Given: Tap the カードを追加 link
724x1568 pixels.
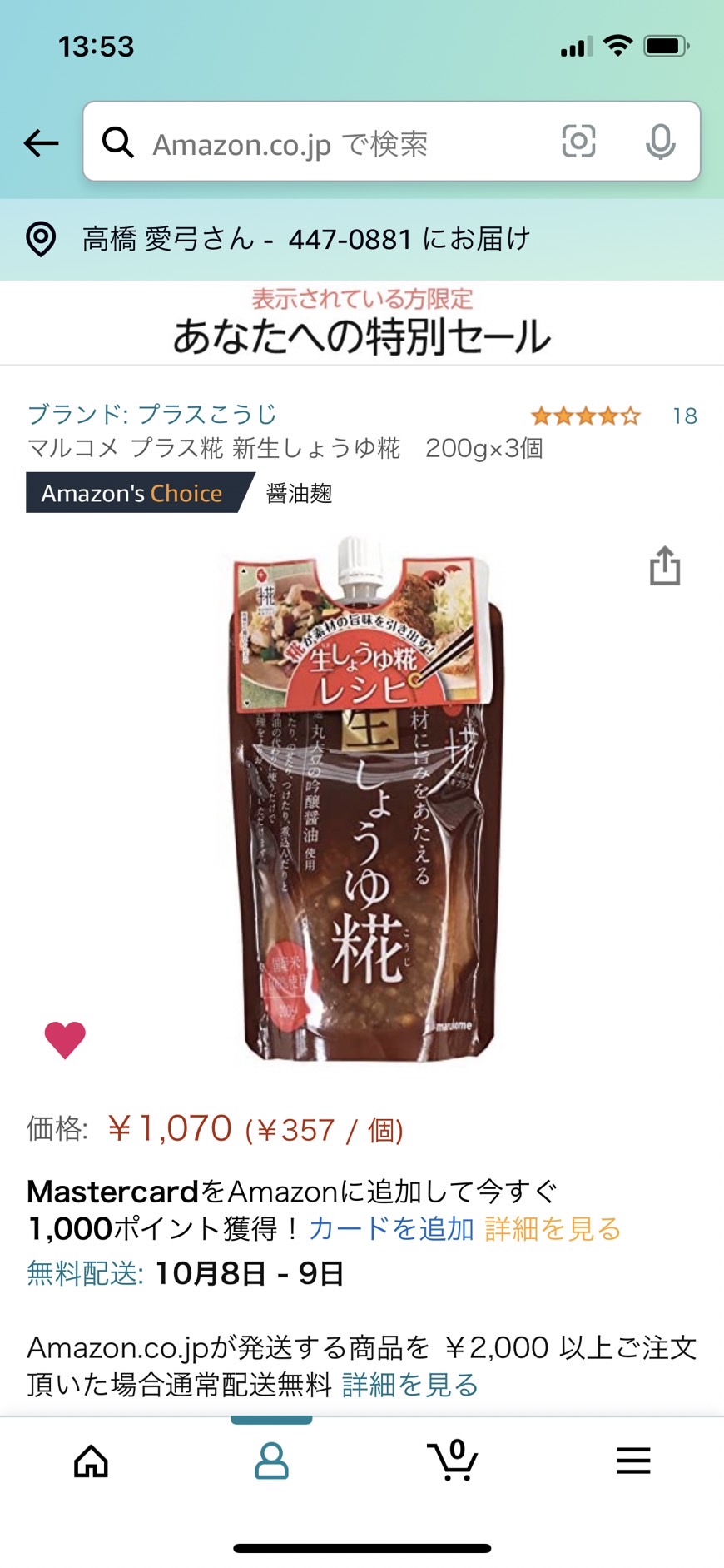Looking at the screenshot, I should click(x=391, y=1228).
